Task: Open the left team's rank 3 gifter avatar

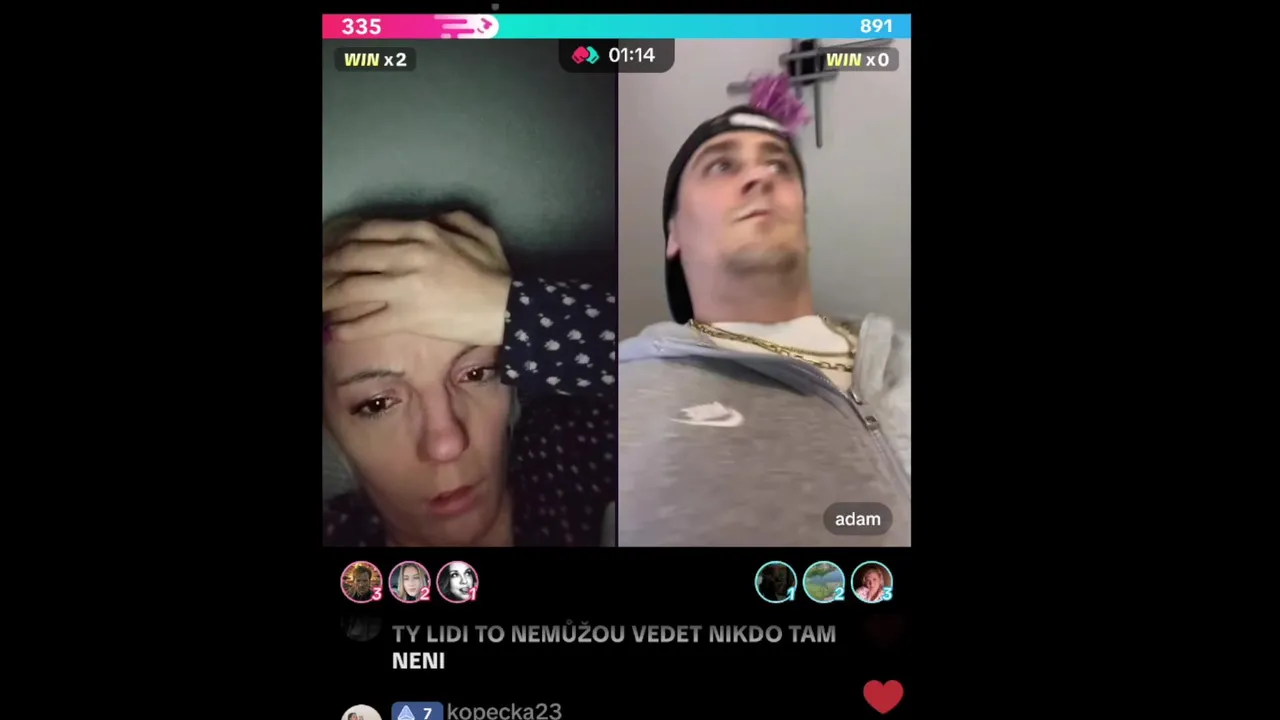Action: pos(361,582)
